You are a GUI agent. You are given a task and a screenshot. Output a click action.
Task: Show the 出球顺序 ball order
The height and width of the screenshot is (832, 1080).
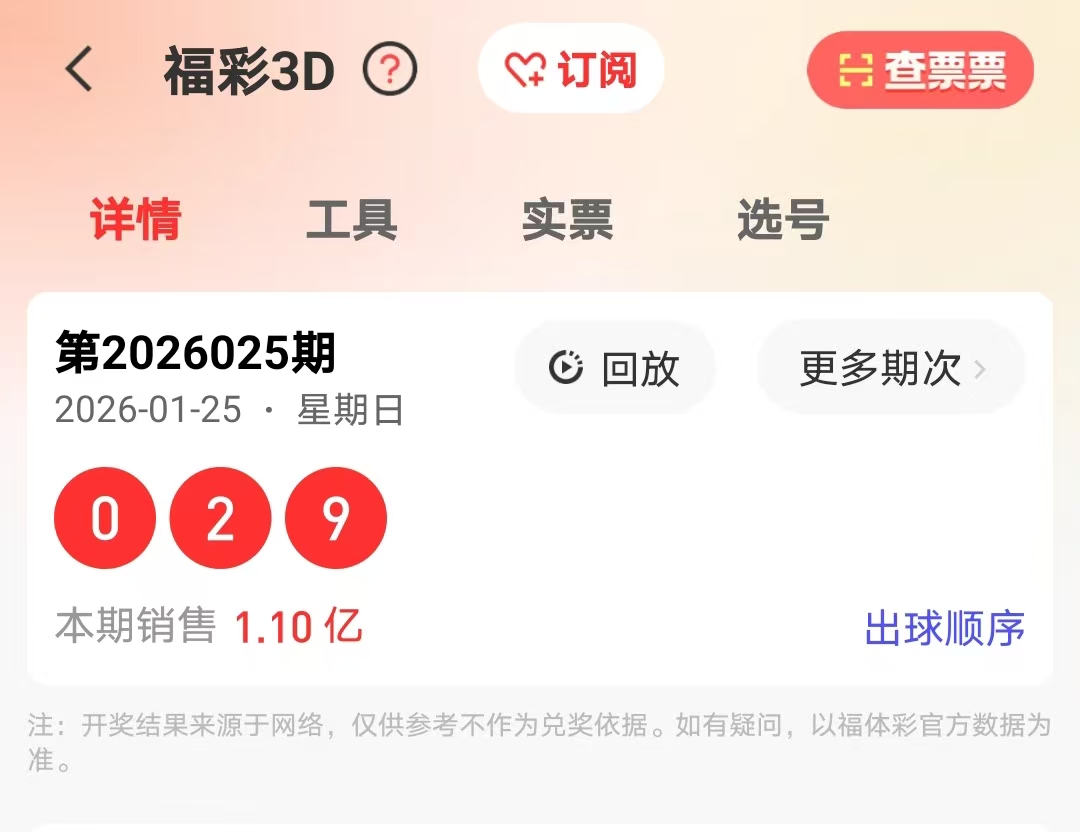[x=944, y=628]
